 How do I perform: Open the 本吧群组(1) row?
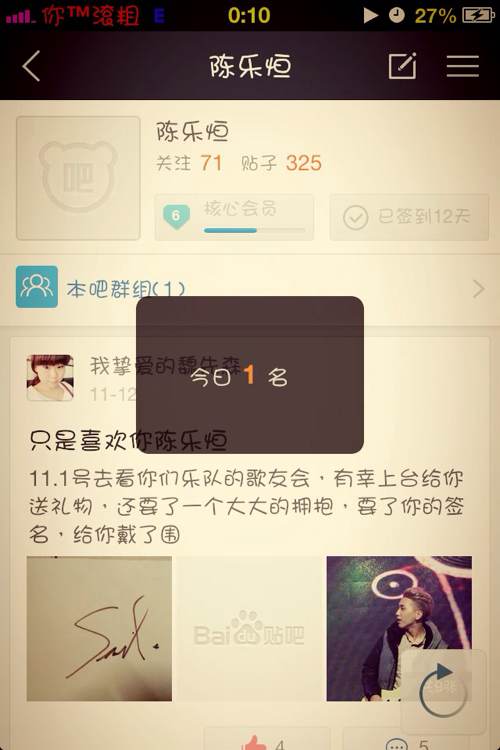(x=250, y=288)
